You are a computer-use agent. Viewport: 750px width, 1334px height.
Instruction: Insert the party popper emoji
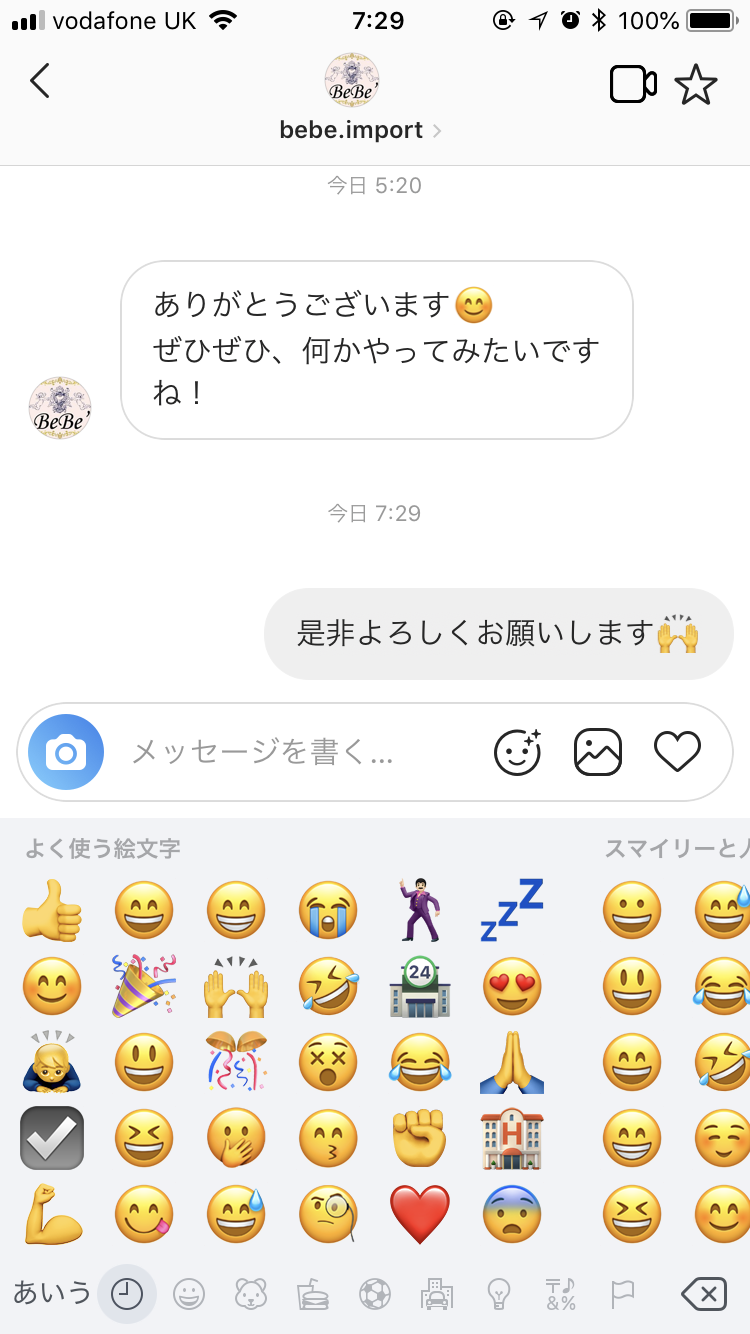pyautogui.click(x=144, y=985)
